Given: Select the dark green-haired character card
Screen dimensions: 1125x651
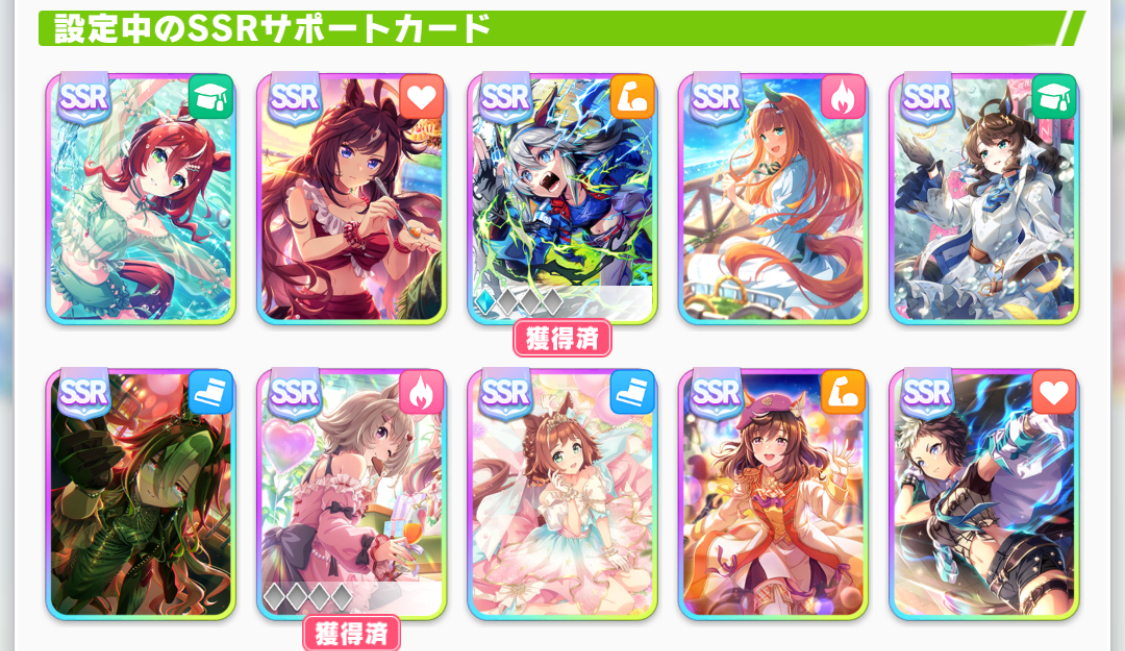Looking at the screenshot, I should coord(140,495).
